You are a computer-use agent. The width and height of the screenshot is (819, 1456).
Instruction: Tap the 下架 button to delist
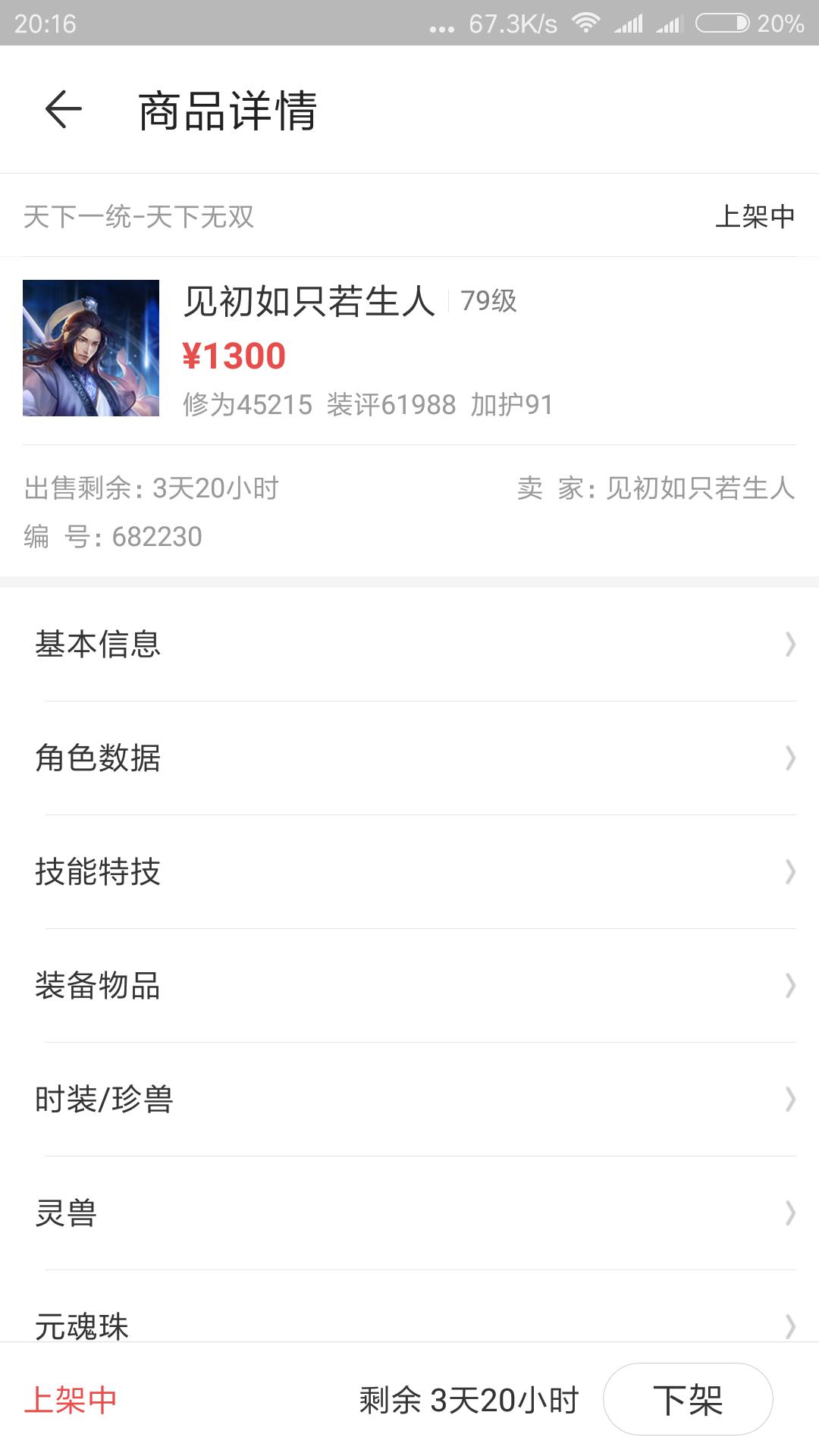(688, 1399)
